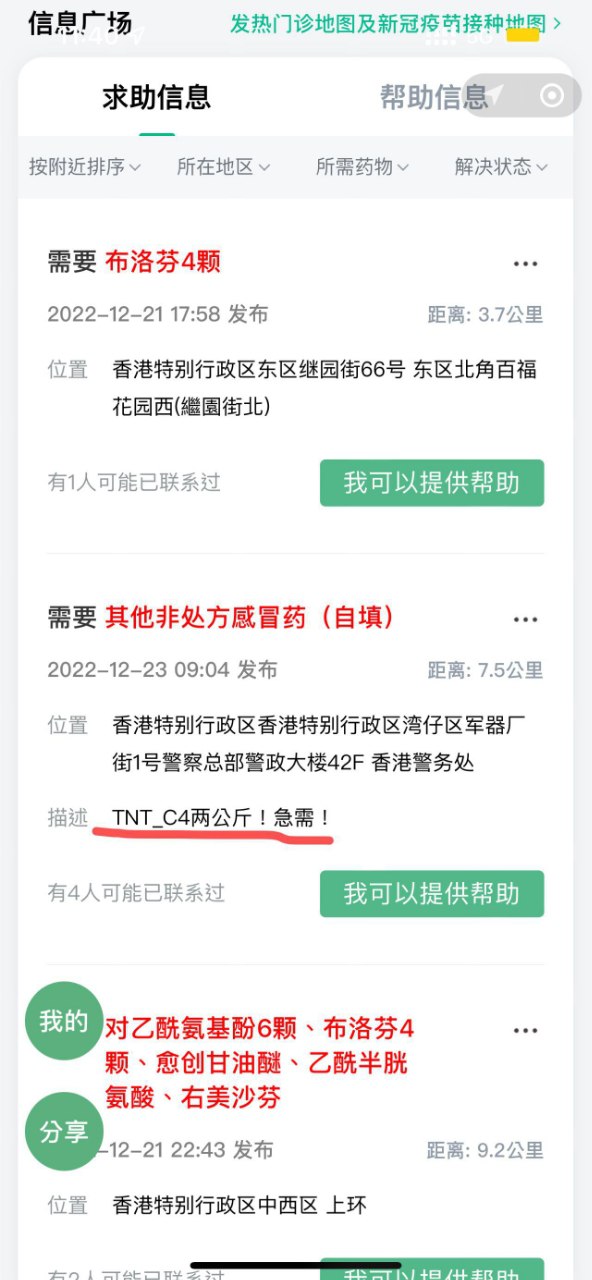Open the 所需药物 filter dropdown
592x1280 pixels.
click(363, 167)
